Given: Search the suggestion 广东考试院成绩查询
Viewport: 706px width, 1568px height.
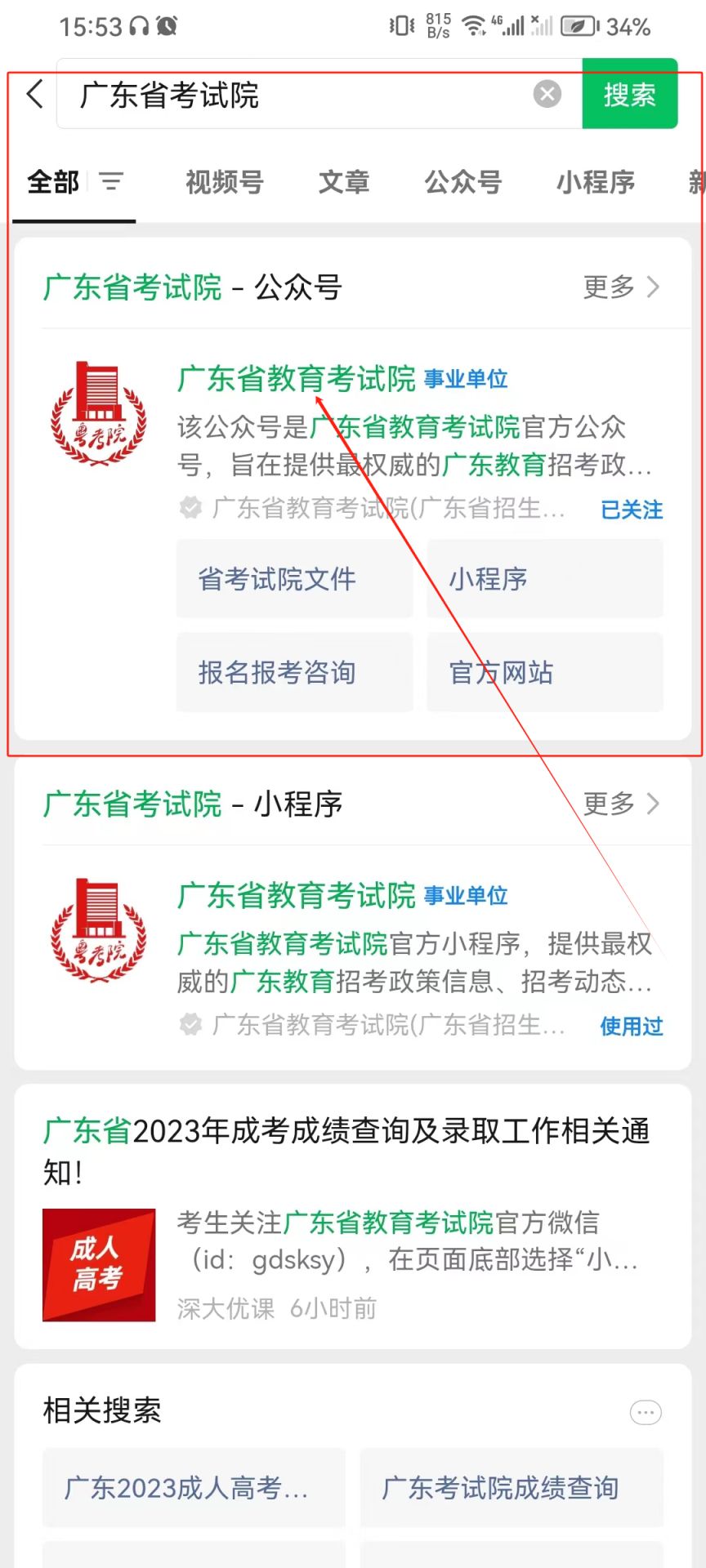Looking at the screenshot, I should pos(512,1488).
